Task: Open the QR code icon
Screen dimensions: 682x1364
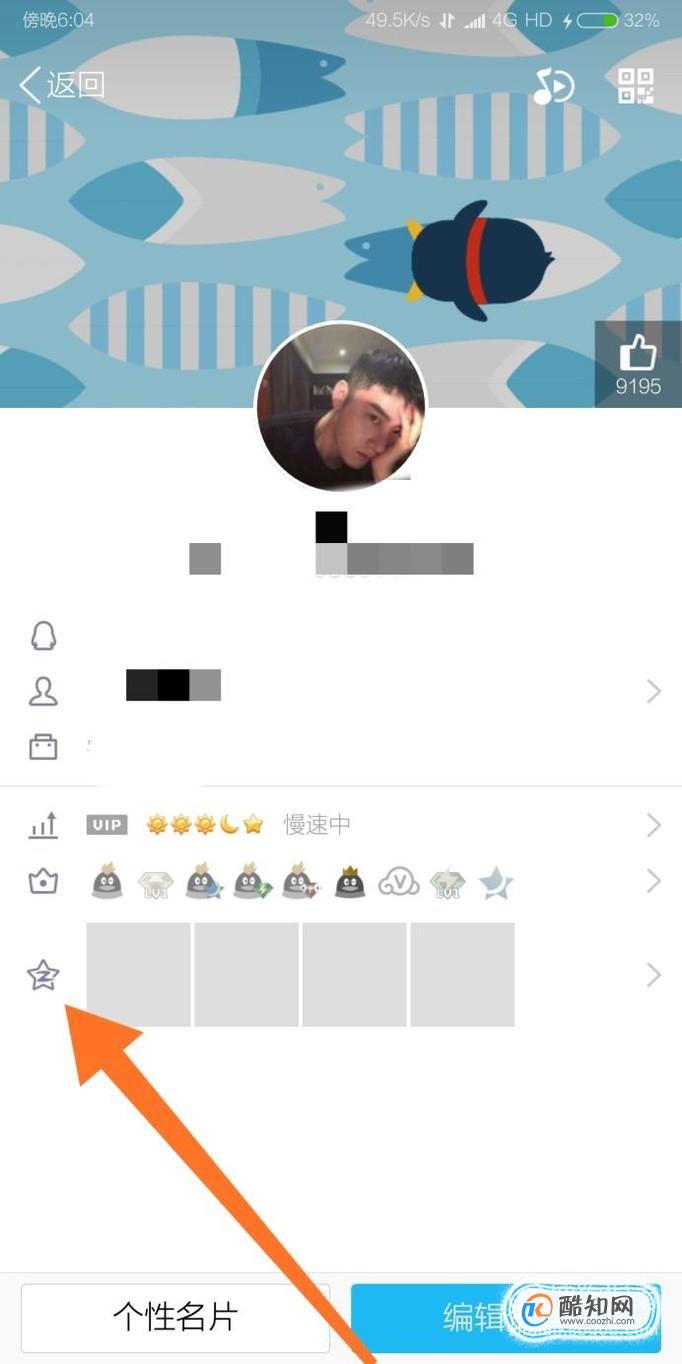Action: (x=635, y=86)
